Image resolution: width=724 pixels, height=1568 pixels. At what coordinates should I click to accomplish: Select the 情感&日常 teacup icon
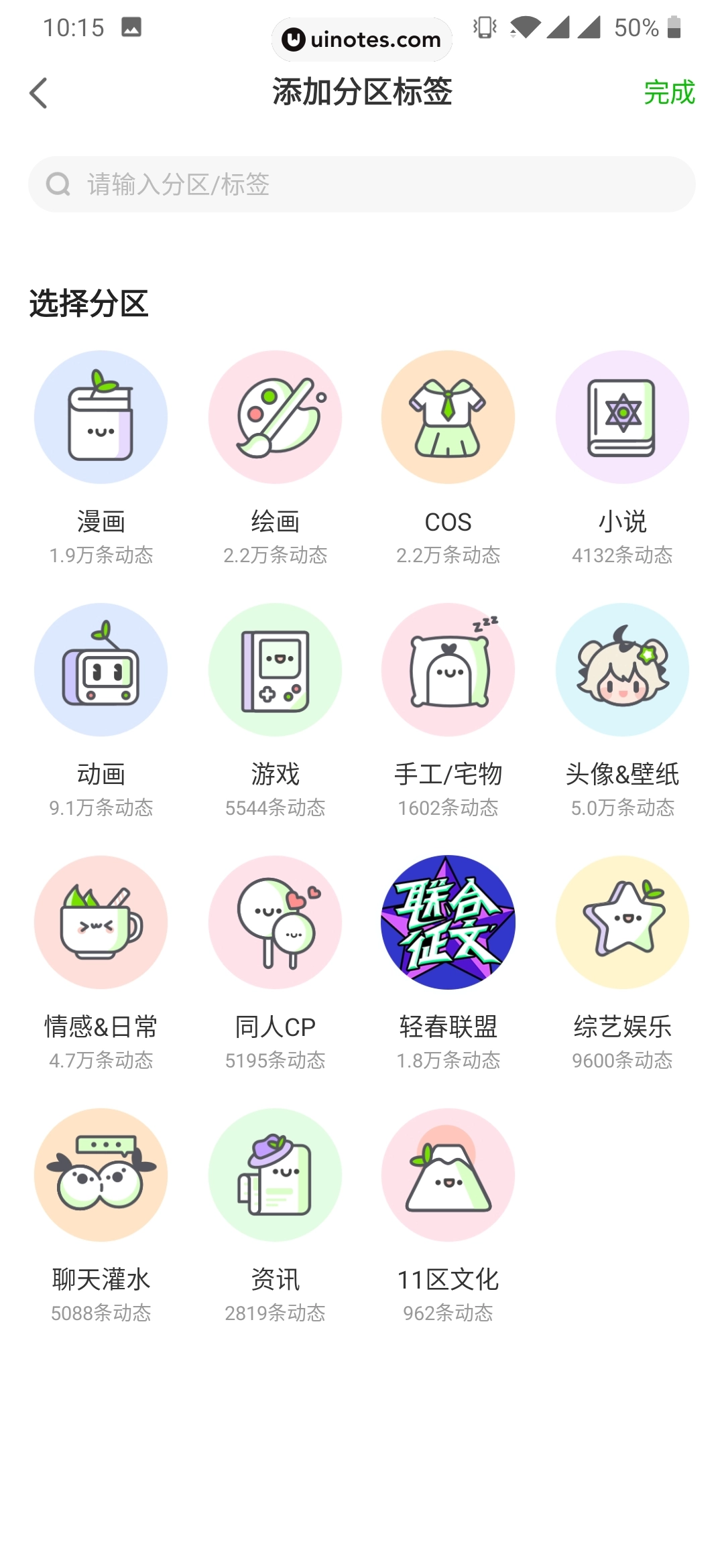click(101, 923)
